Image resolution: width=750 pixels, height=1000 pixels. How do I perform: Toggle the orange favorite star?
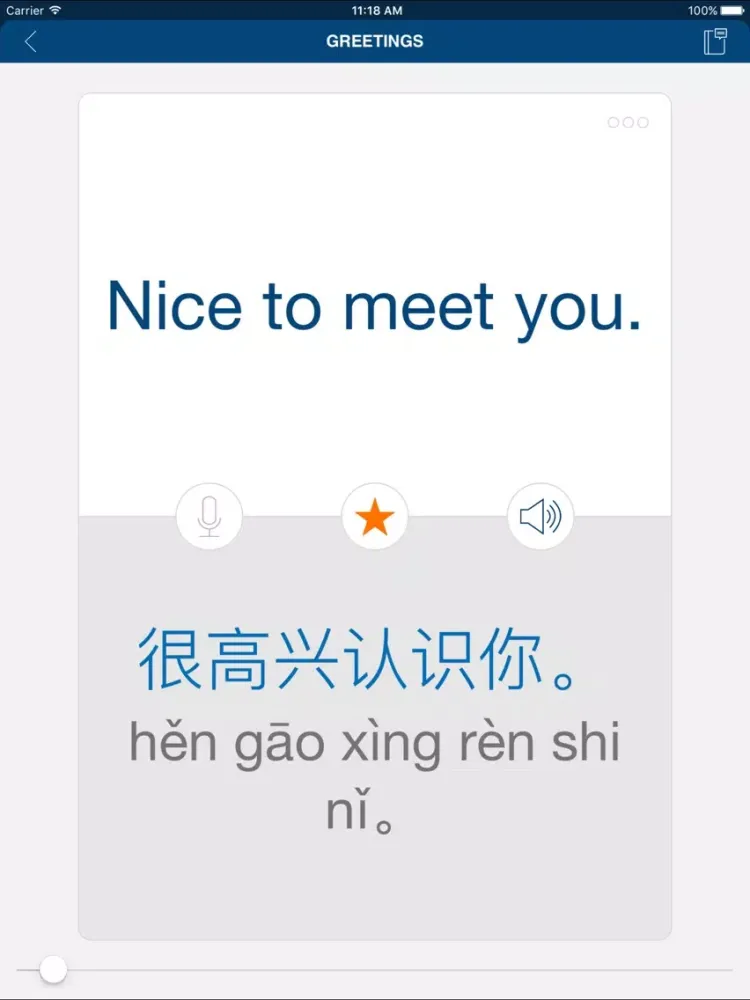click(375, 517)
